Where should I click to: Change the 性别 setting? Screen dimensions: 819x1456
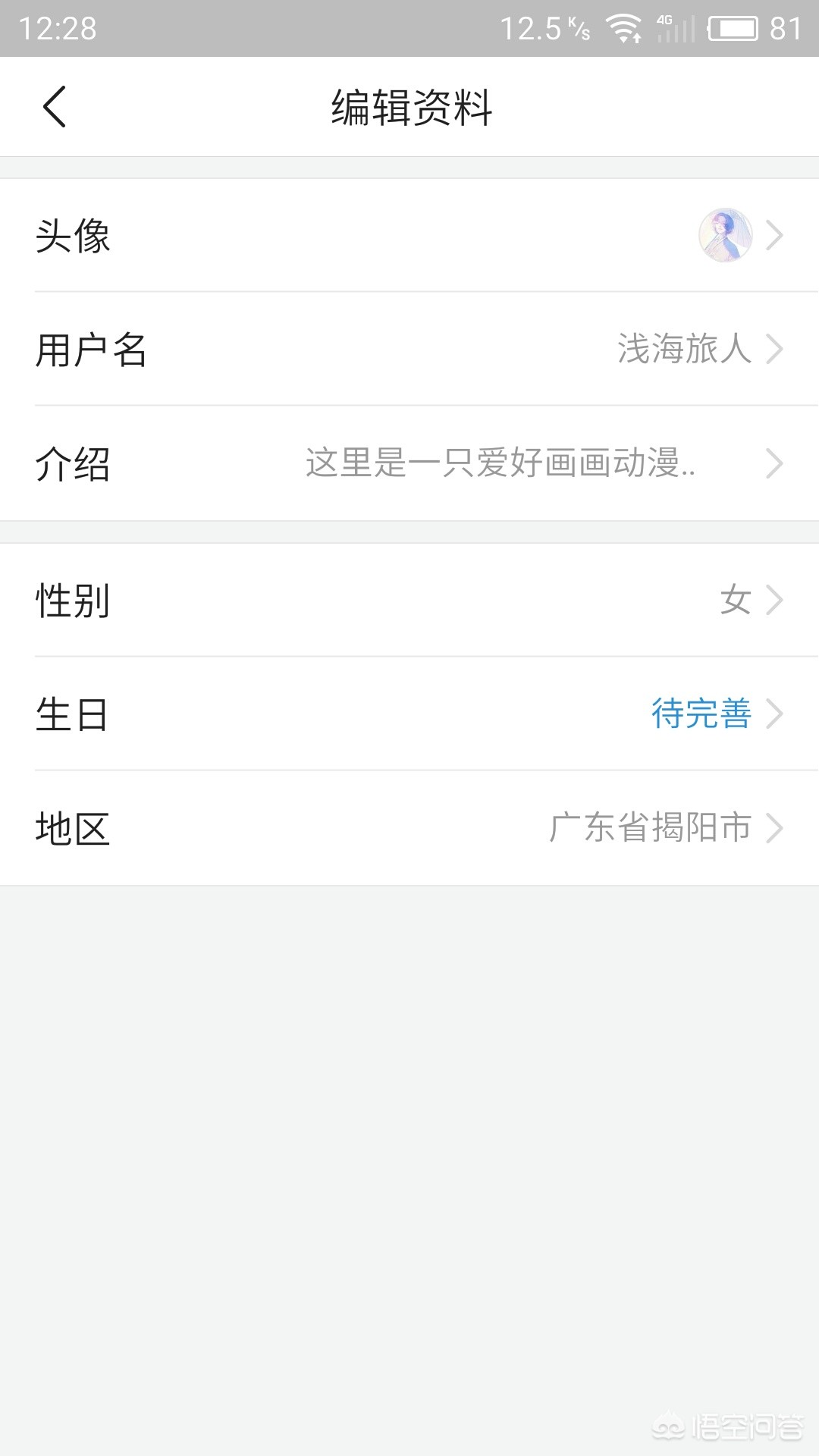[409, 600]
